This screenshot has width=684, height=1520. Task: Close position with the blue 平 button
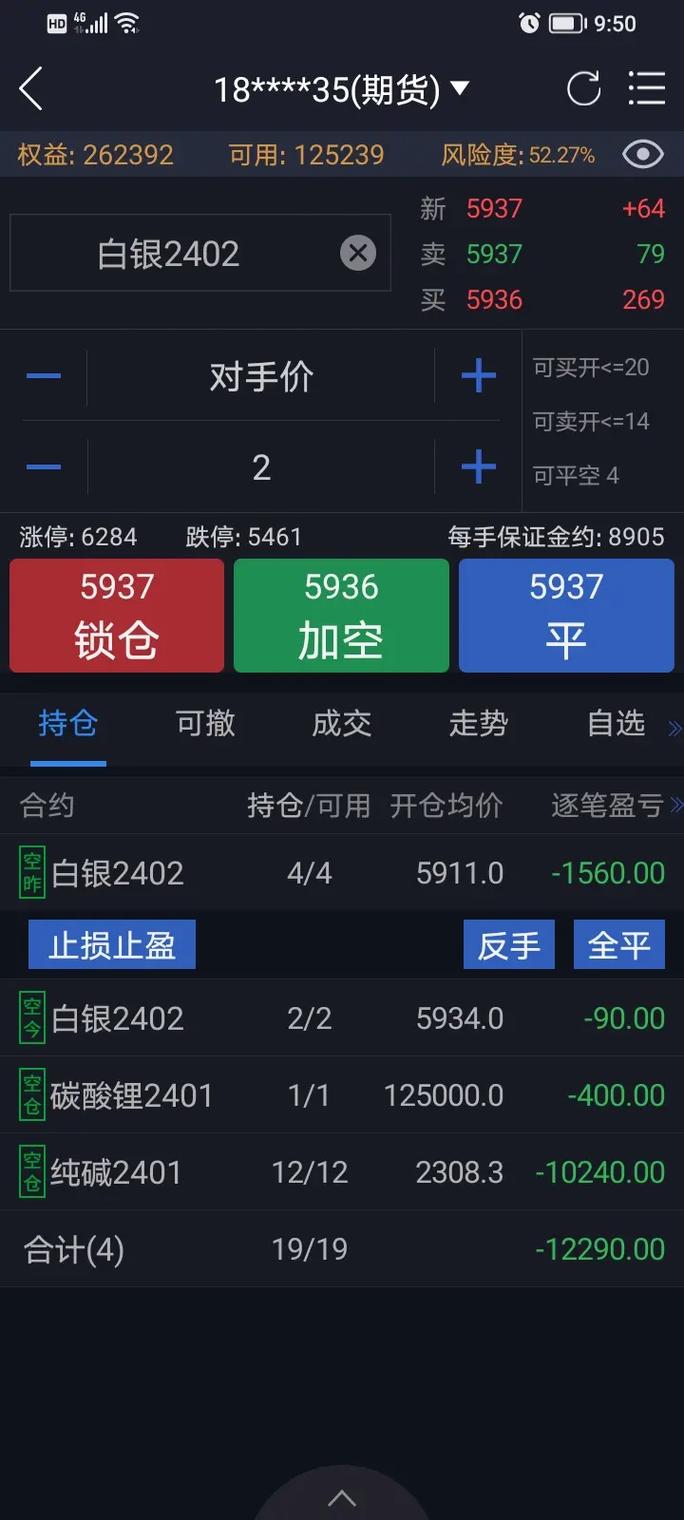click(566, 615)
